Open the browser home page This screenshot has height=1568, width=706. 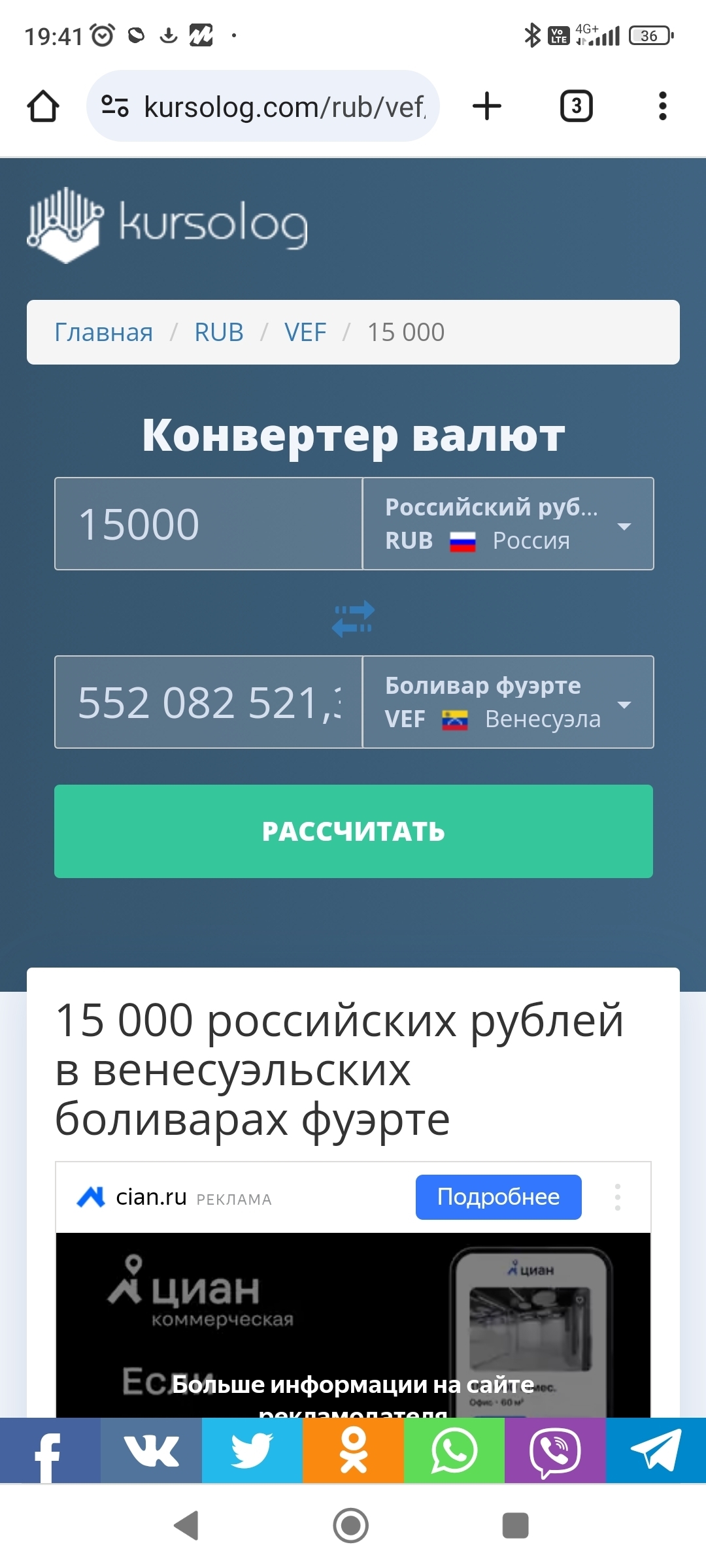pos(43,106)
